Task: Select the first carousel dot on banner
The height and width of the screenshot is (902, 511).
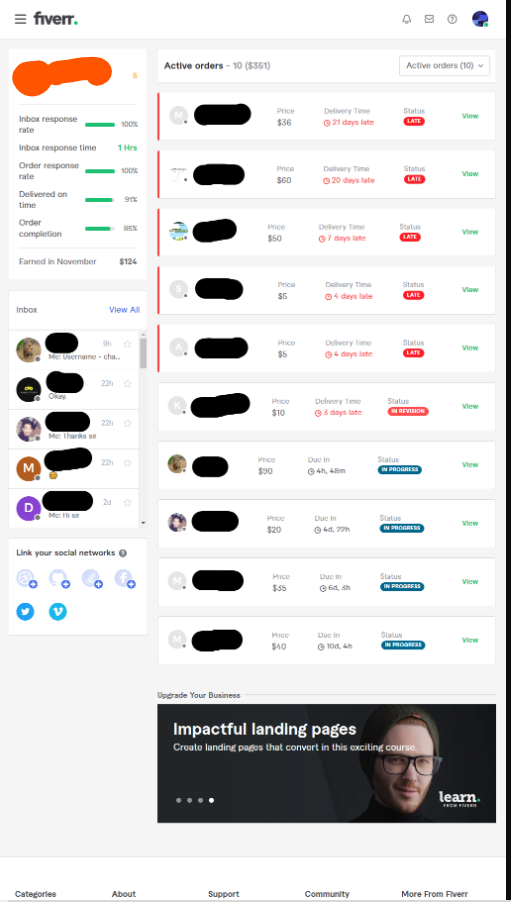Action: (178, 800)
